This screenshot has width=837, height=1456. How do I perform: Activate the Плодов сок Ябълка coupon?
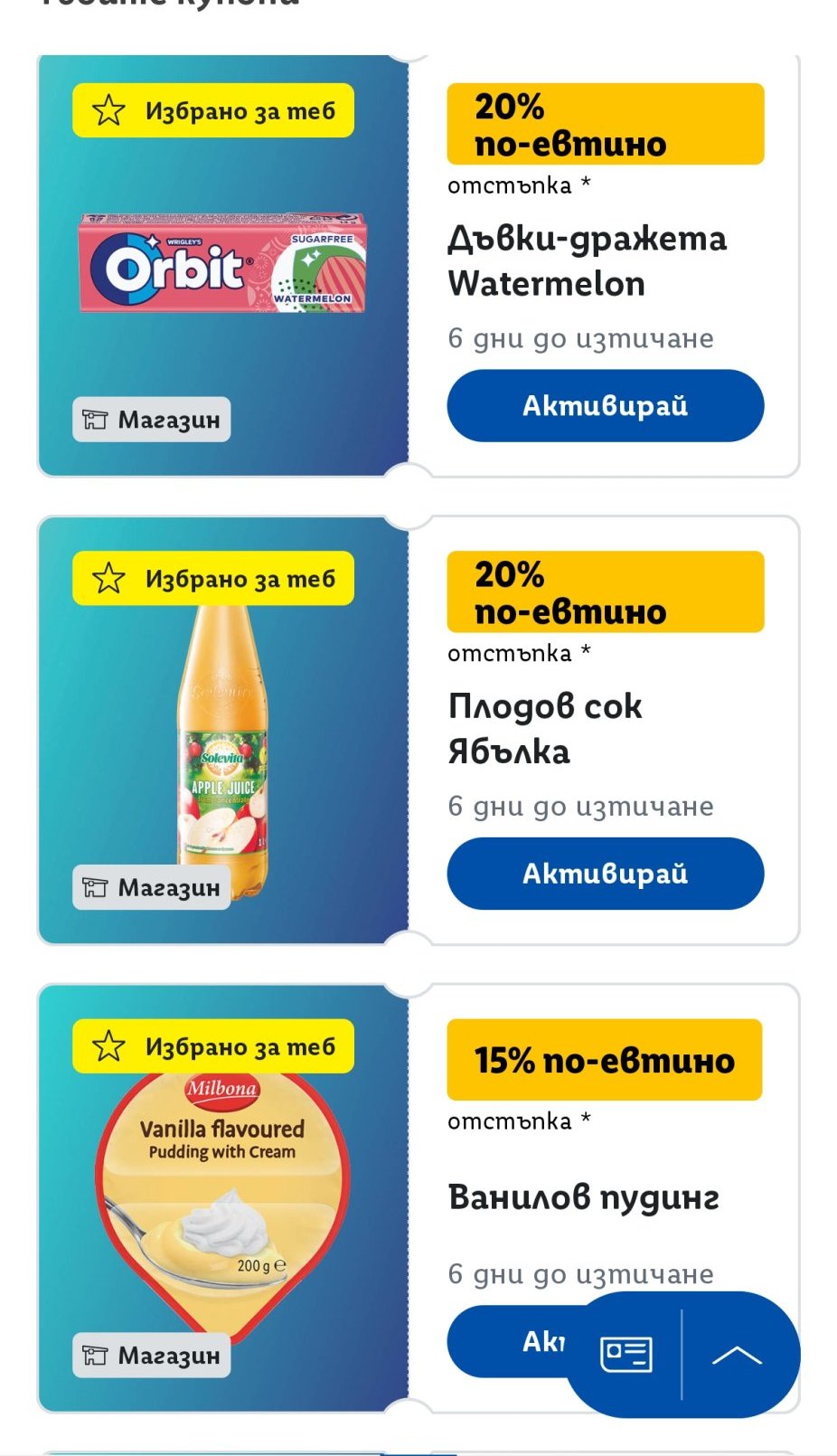(x=605, y=873)
